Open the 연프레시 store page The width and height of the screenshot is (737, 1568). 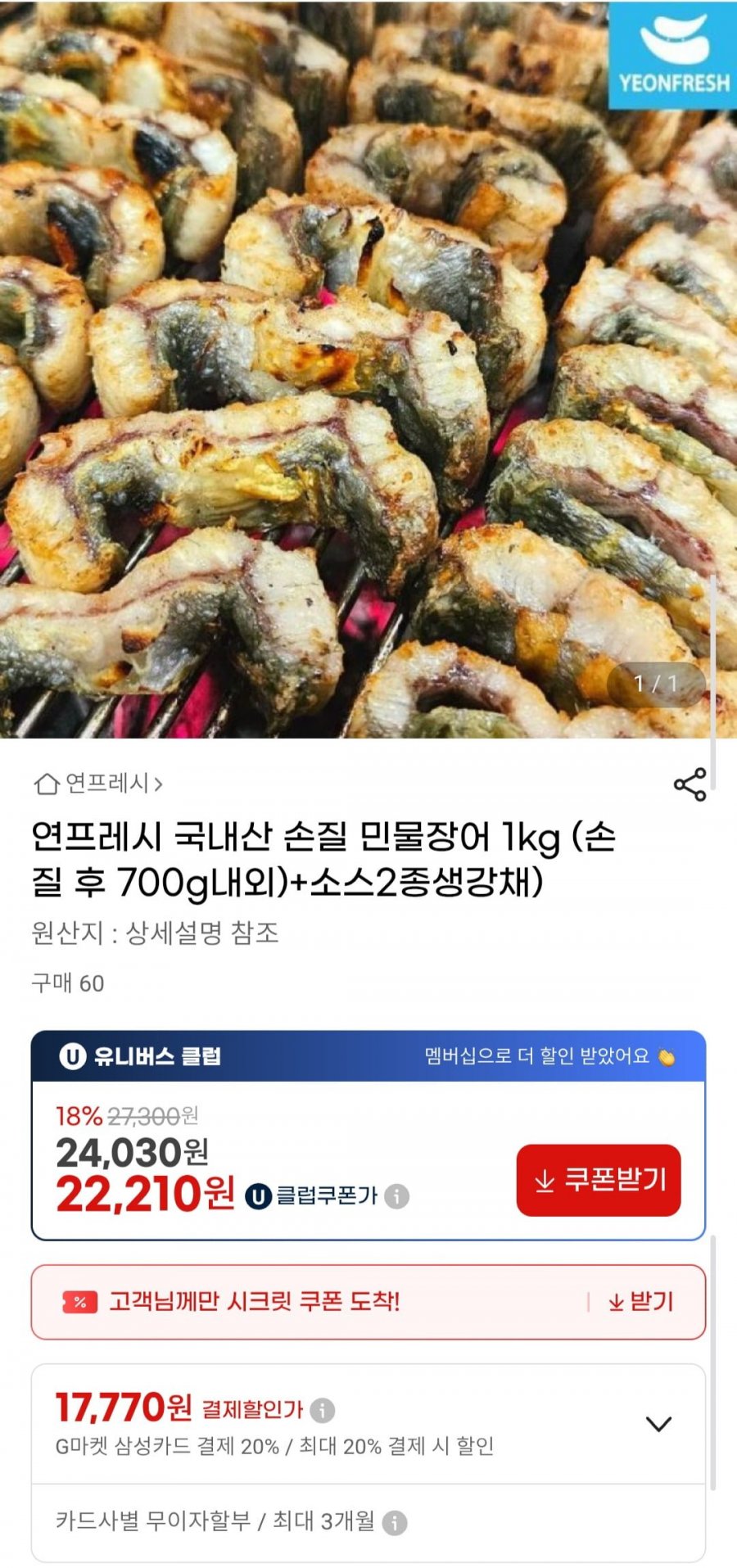point(98,784)
